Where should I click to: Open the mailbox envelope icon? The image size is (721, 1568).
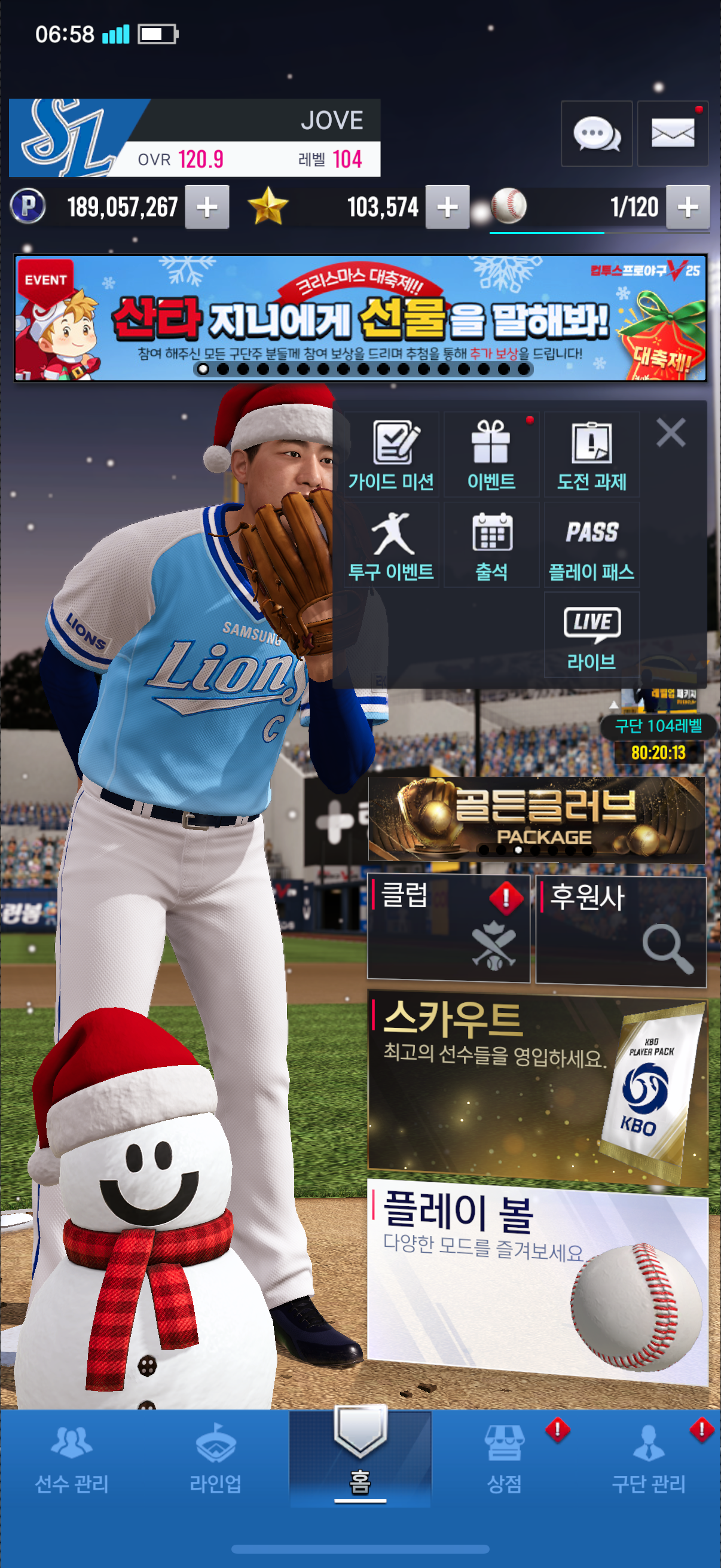point(673,133)
